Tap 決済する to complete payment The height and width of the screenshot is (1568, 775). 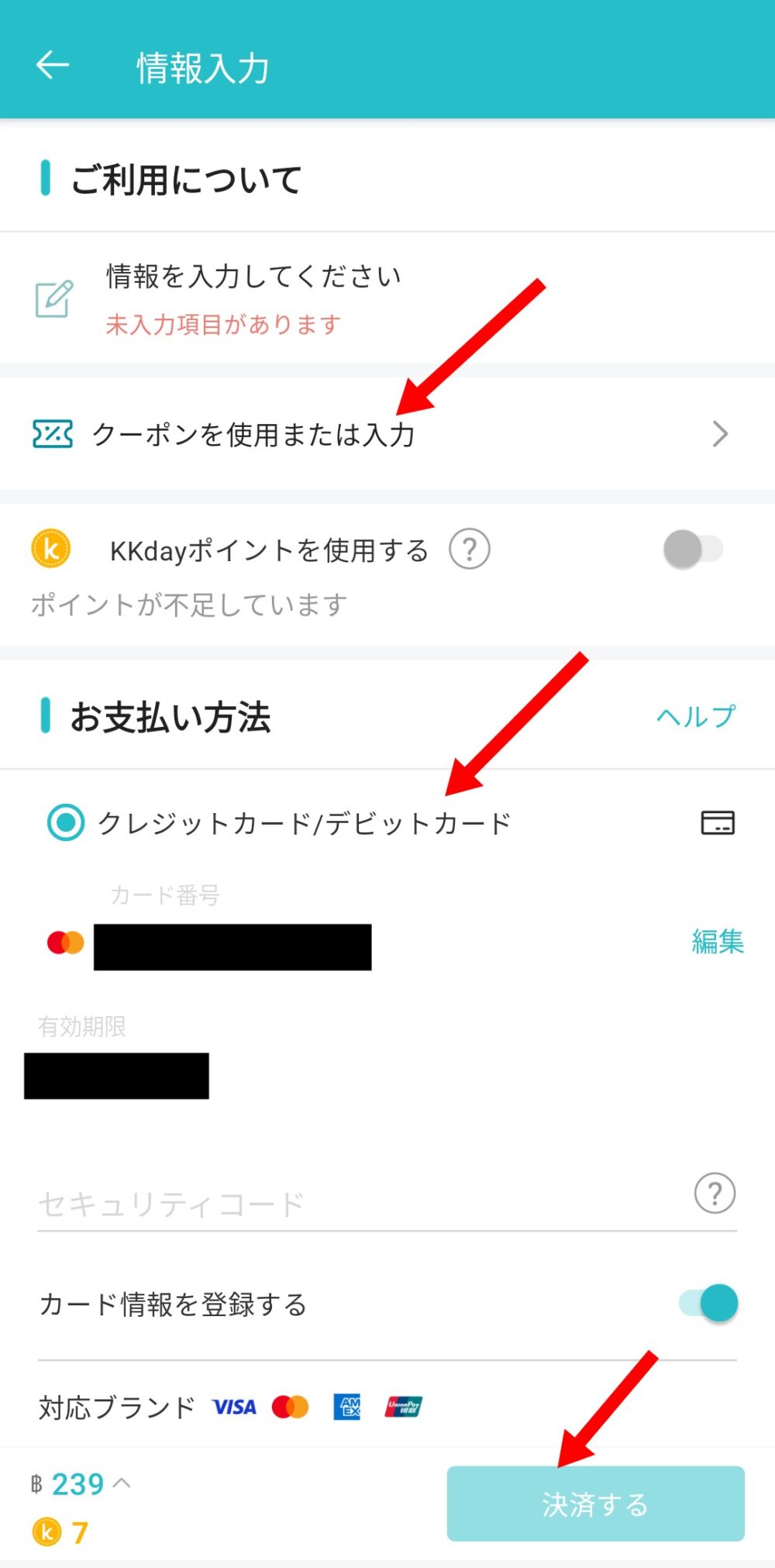point(595,1504)
